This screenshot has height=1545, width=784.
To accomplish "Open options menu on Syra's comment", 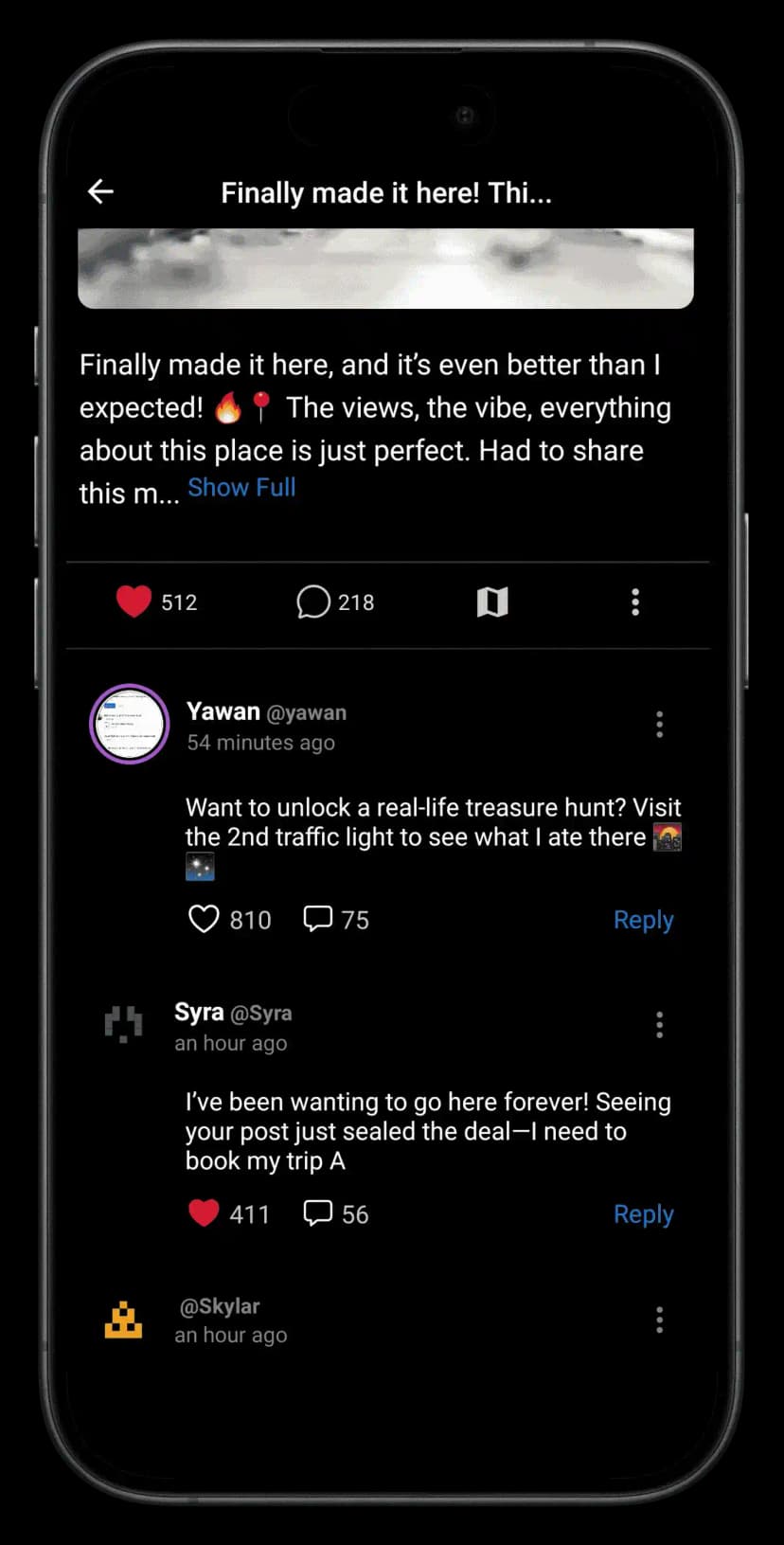I will (659, 1024).
